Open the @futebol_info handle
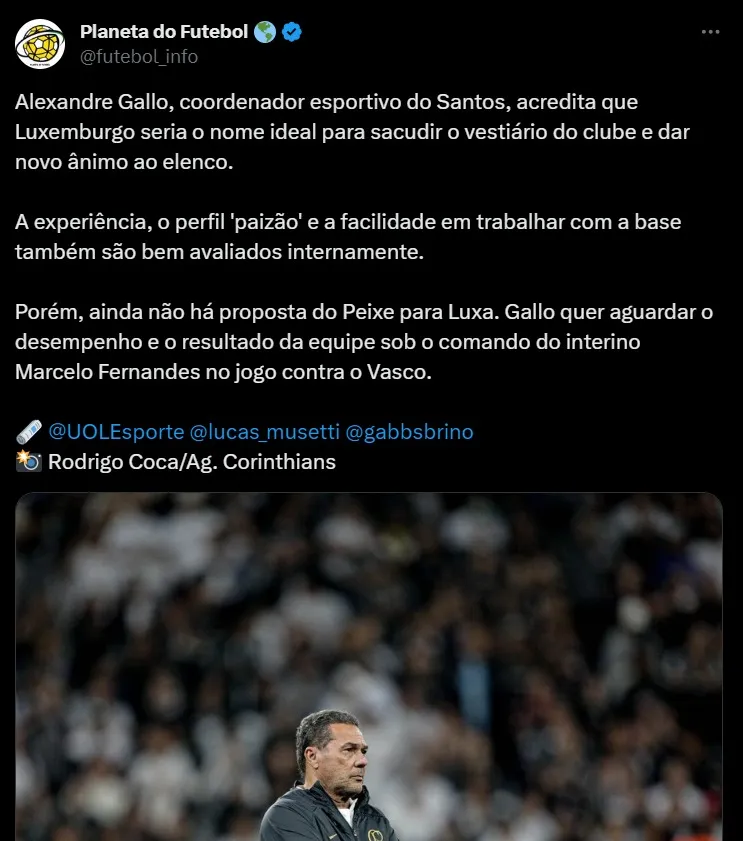 tap(139, 56)
